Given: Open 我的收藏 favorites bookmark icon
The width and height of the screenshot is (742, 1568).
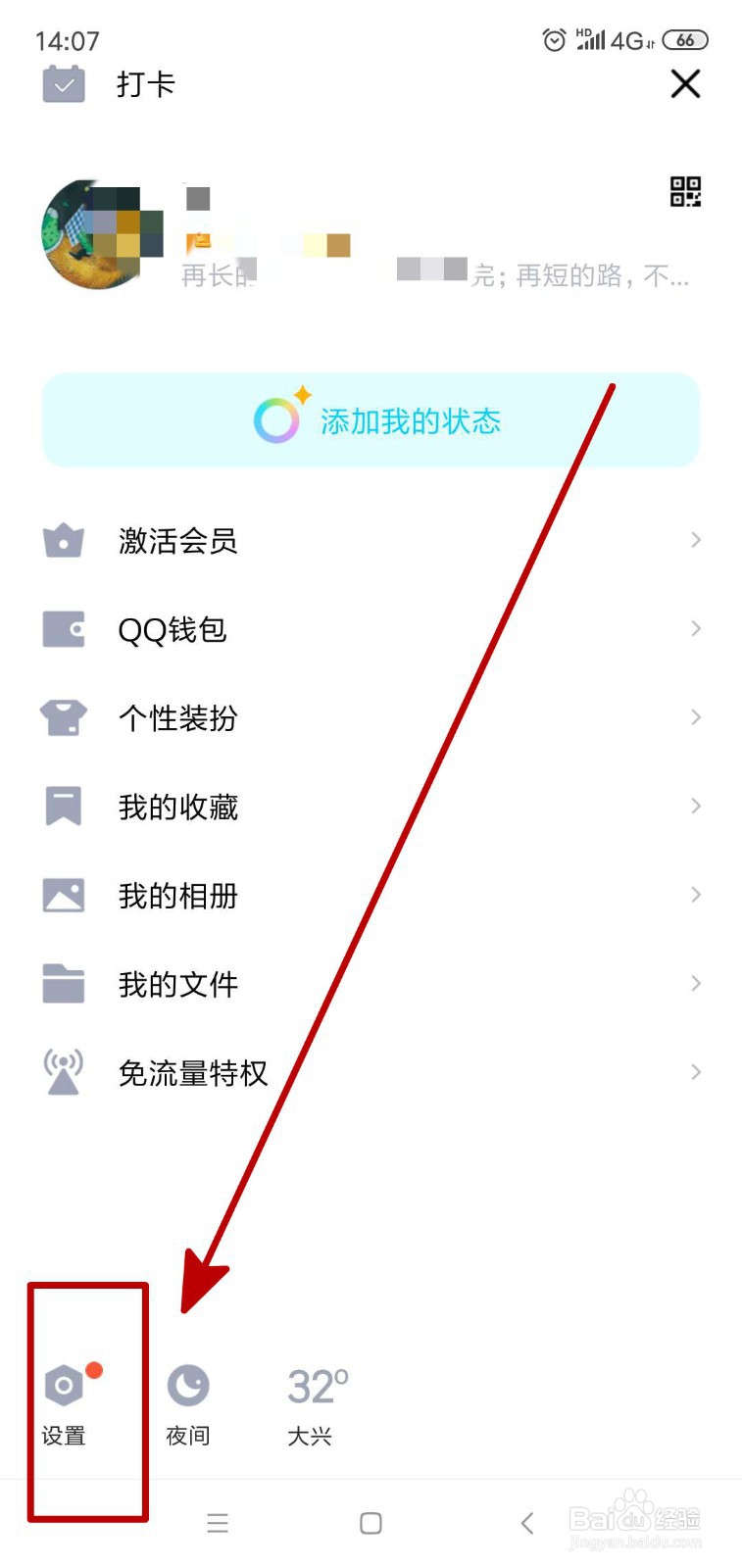Looking at the screenshot, I should 62,807.
